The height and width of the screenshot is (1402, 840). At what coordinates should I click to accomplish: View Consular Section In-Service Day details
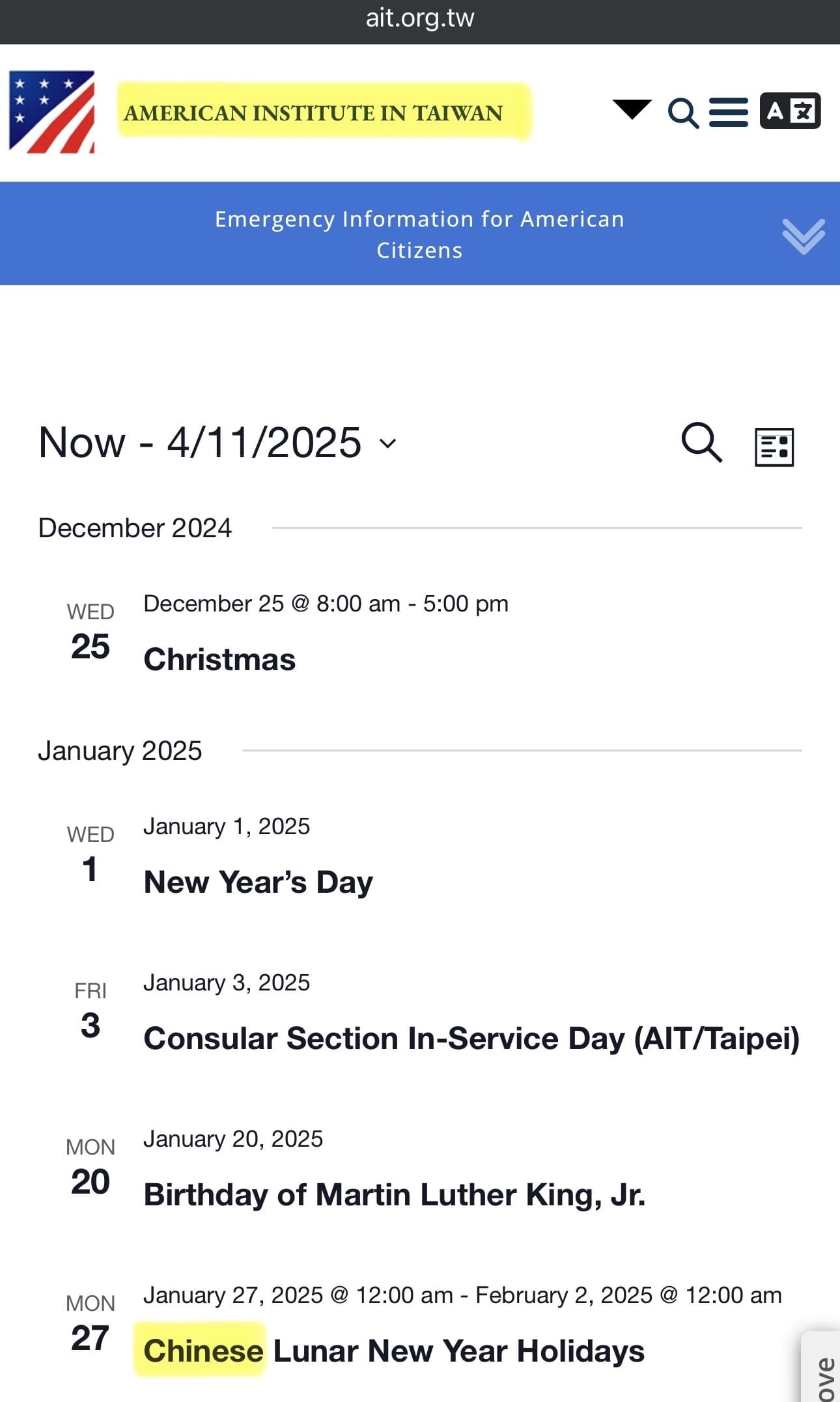point(471,1039)
